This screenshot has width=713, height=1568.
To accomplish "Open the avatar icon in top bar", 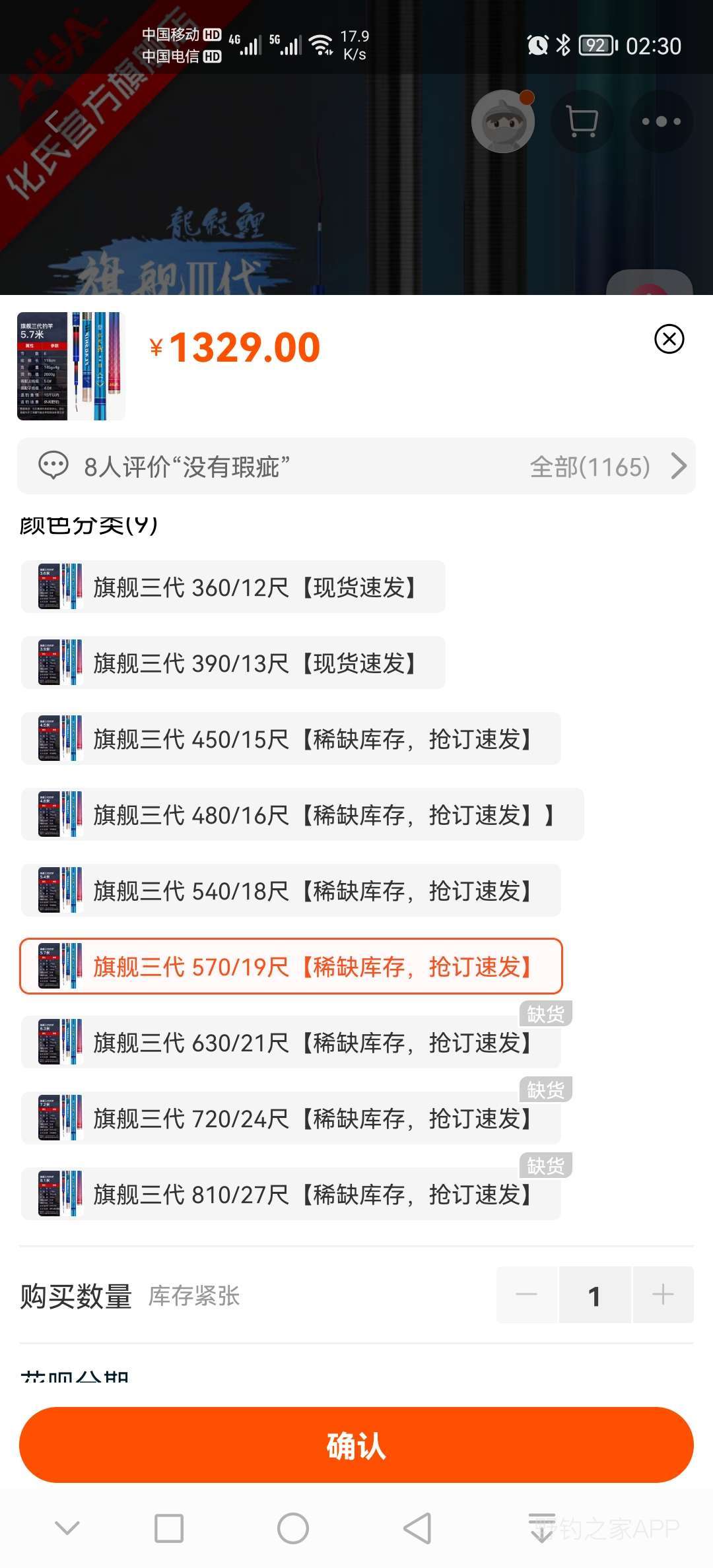I will coord(503,121).
